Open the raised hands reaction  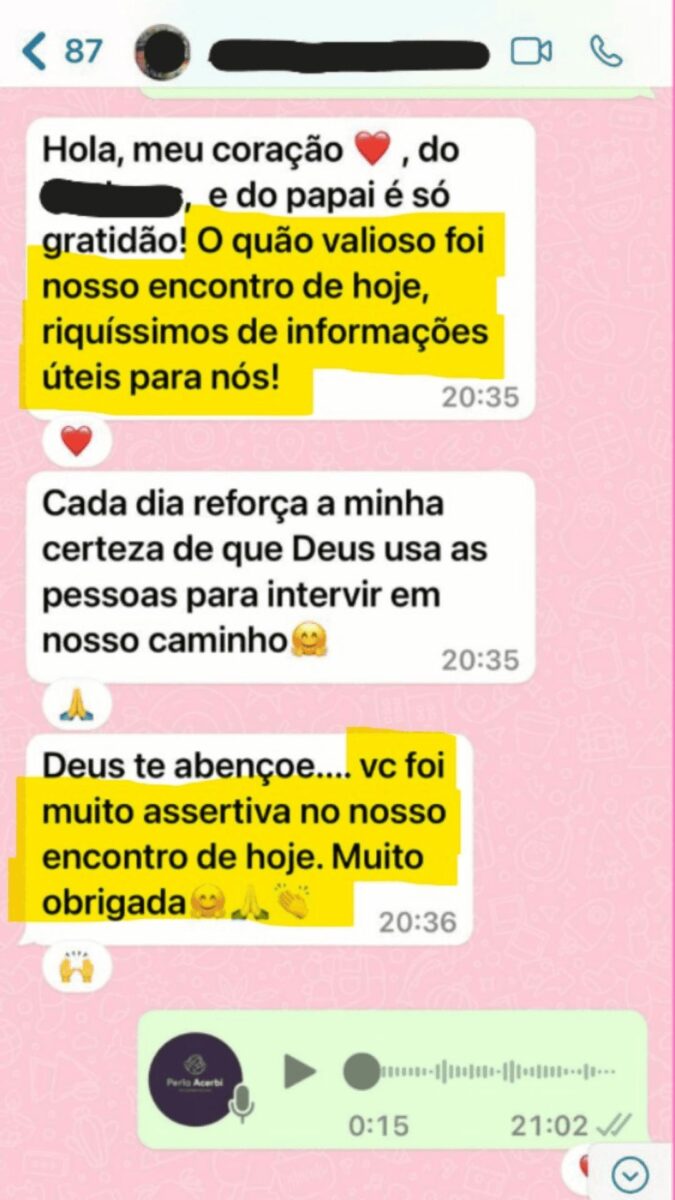[76, 968]
